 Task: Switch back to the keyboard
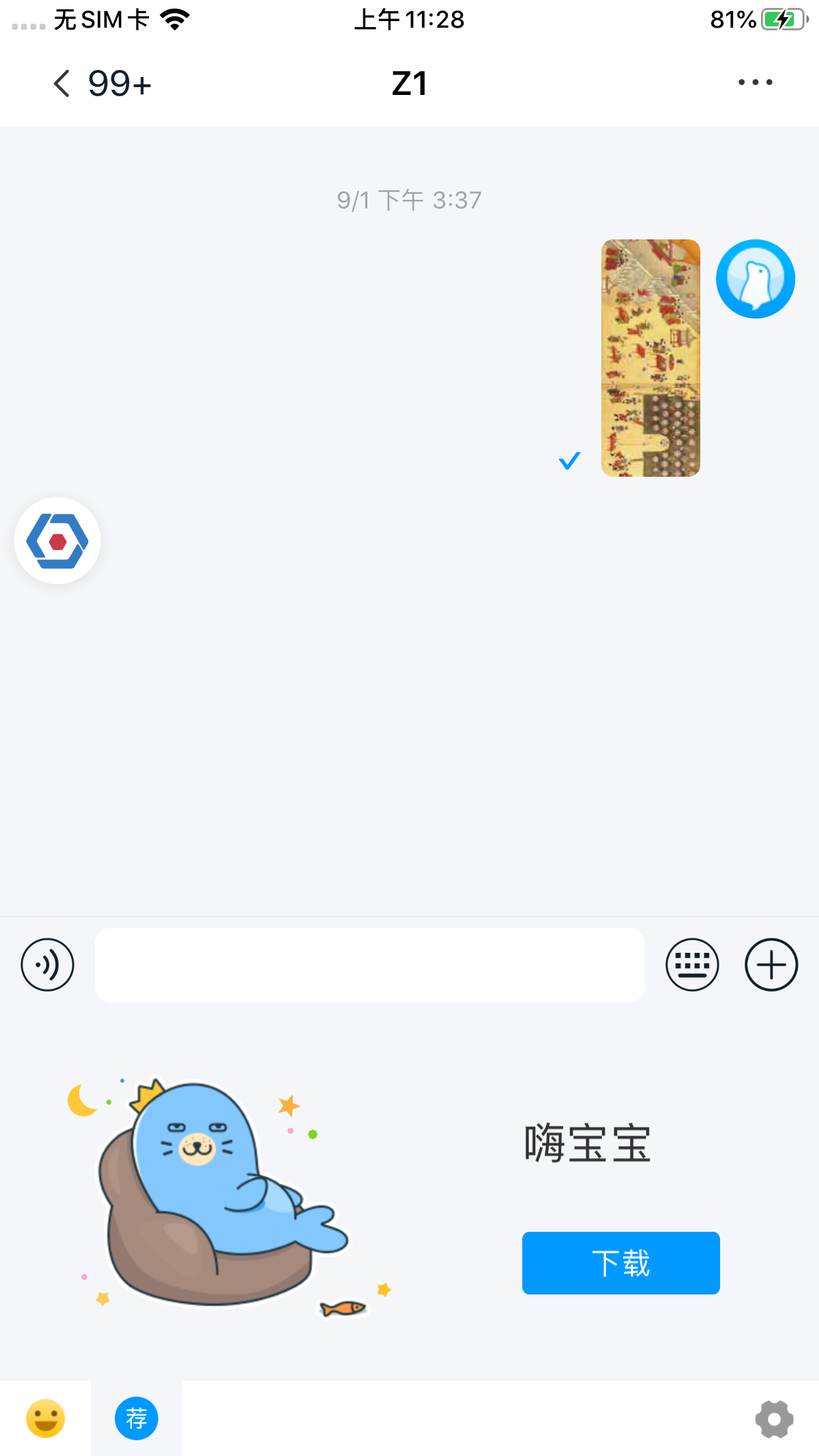pyautogui.click(x=692, y=965)
